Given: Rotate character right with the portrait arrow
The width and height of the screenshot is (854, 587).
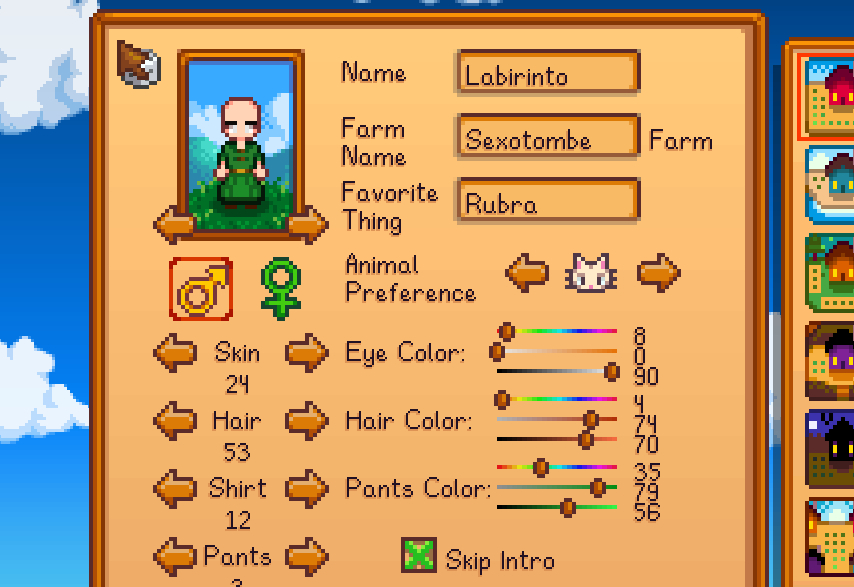Looking at the screenshot, I should click(308, 224).
